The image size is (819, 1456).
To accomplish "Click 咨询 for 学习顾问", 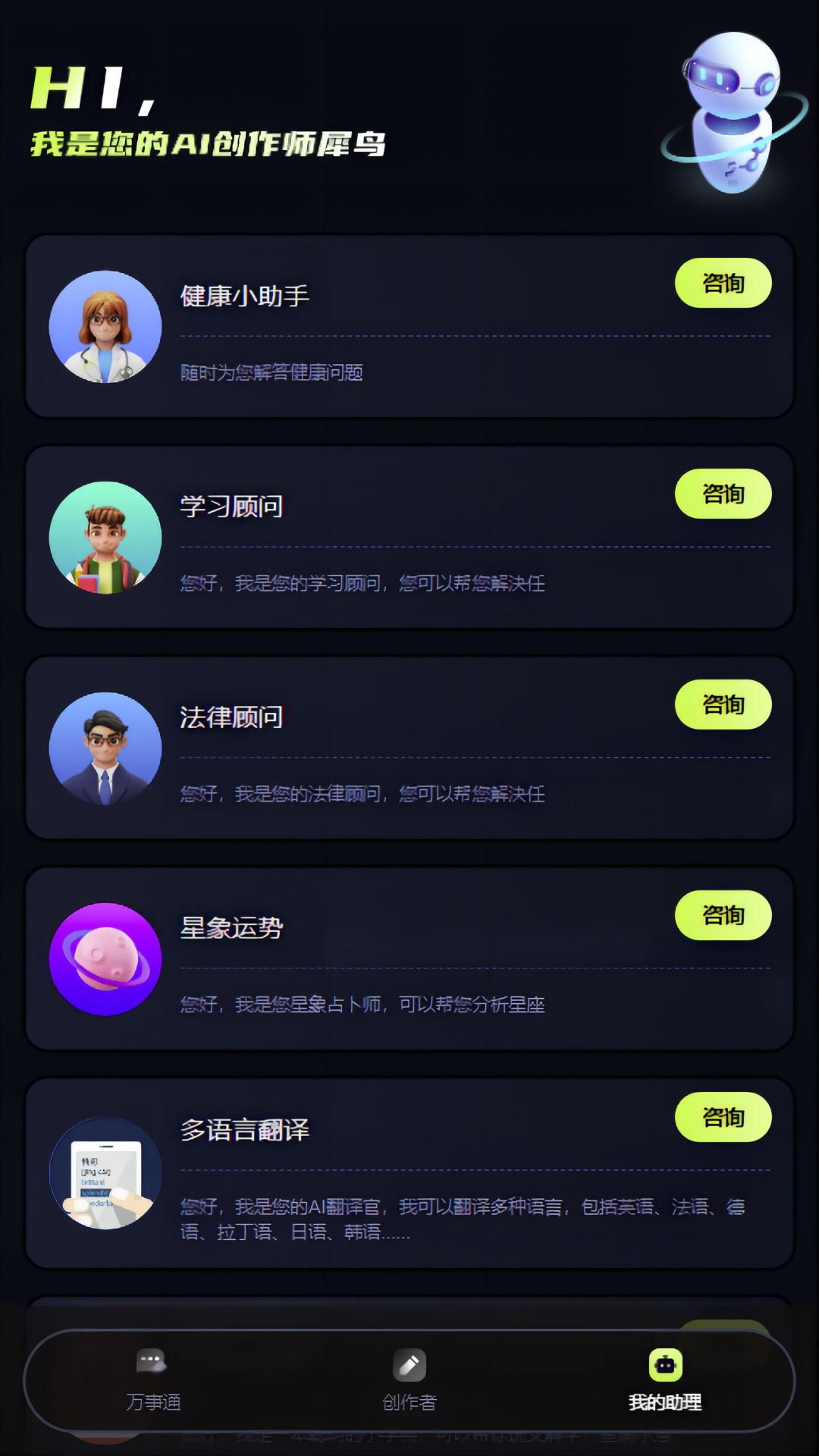I will [723, 494].
